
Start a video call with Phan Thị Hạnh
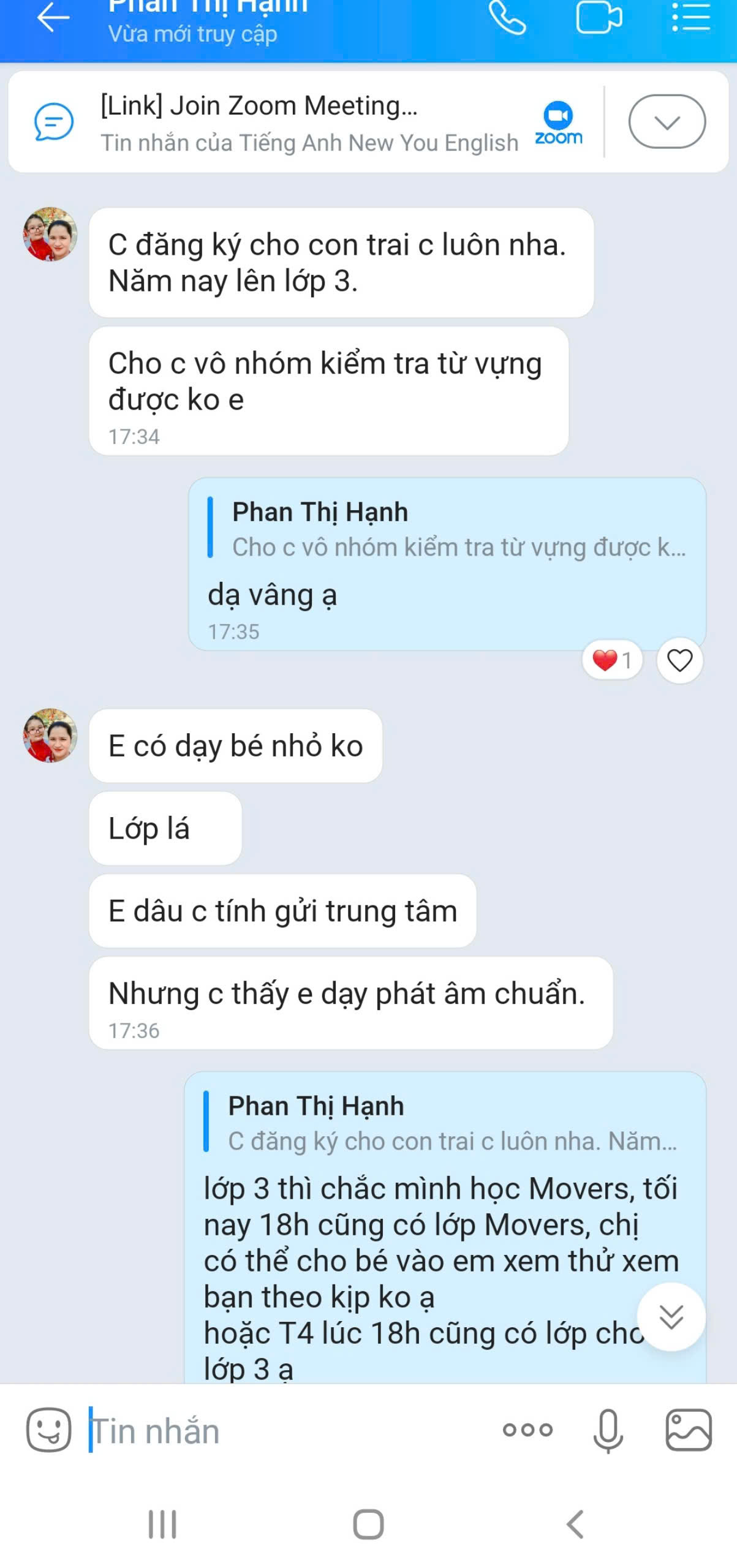[x=599, y=17]
